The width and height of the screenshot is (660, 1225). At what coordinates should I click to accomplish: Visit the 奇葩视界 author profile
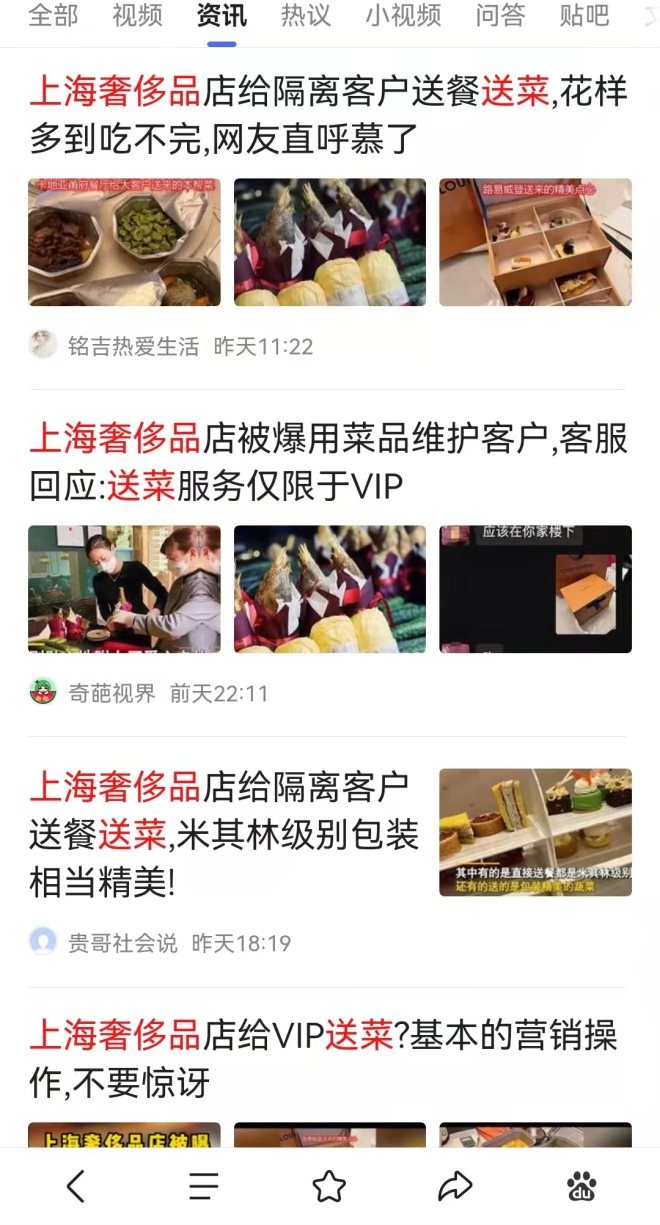pyautogui.click(x=111, y=693)
